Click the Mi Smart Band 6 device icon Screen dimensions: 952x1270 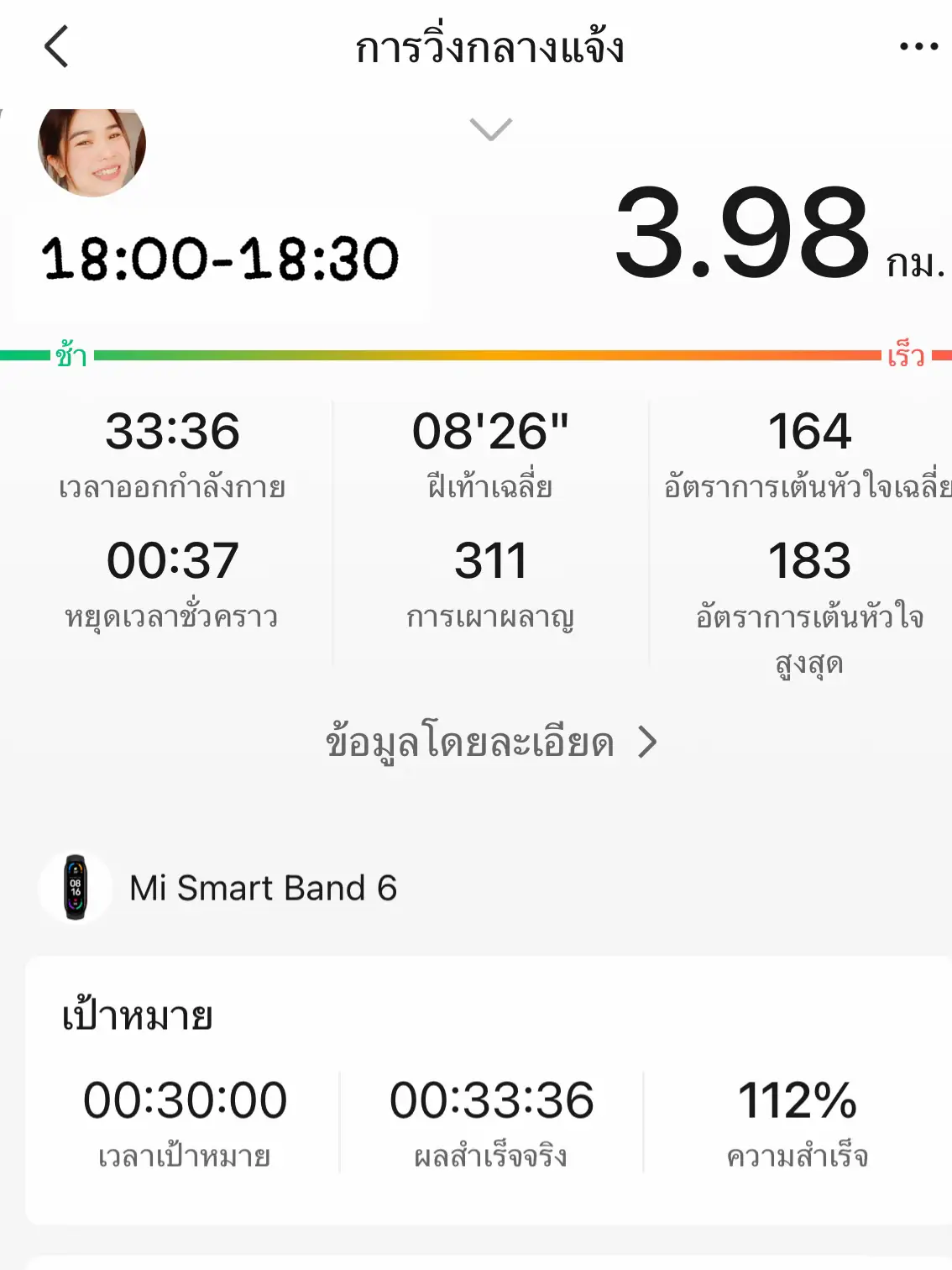tap(73, 888)
